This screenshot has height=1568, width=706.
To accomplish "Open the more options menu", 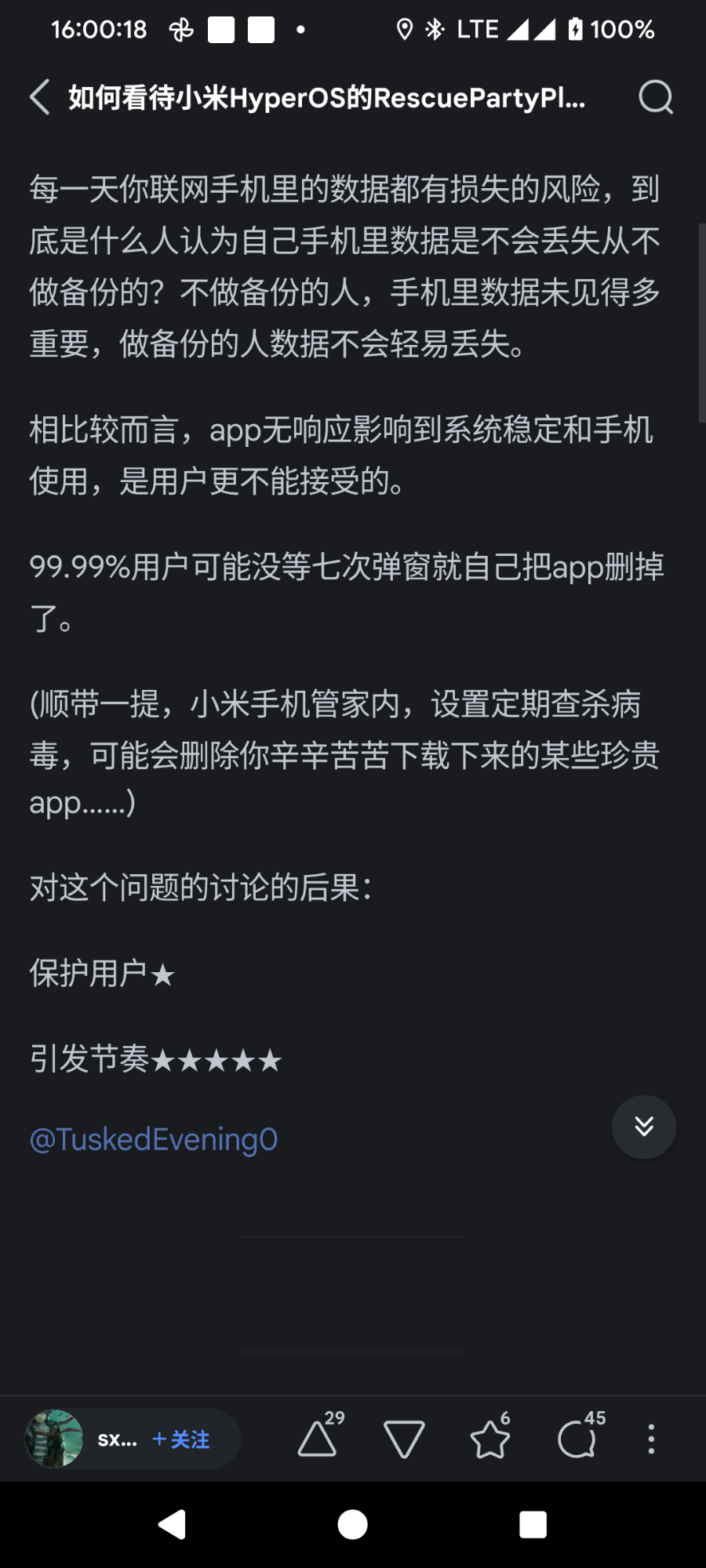I will click(651, 1439).
